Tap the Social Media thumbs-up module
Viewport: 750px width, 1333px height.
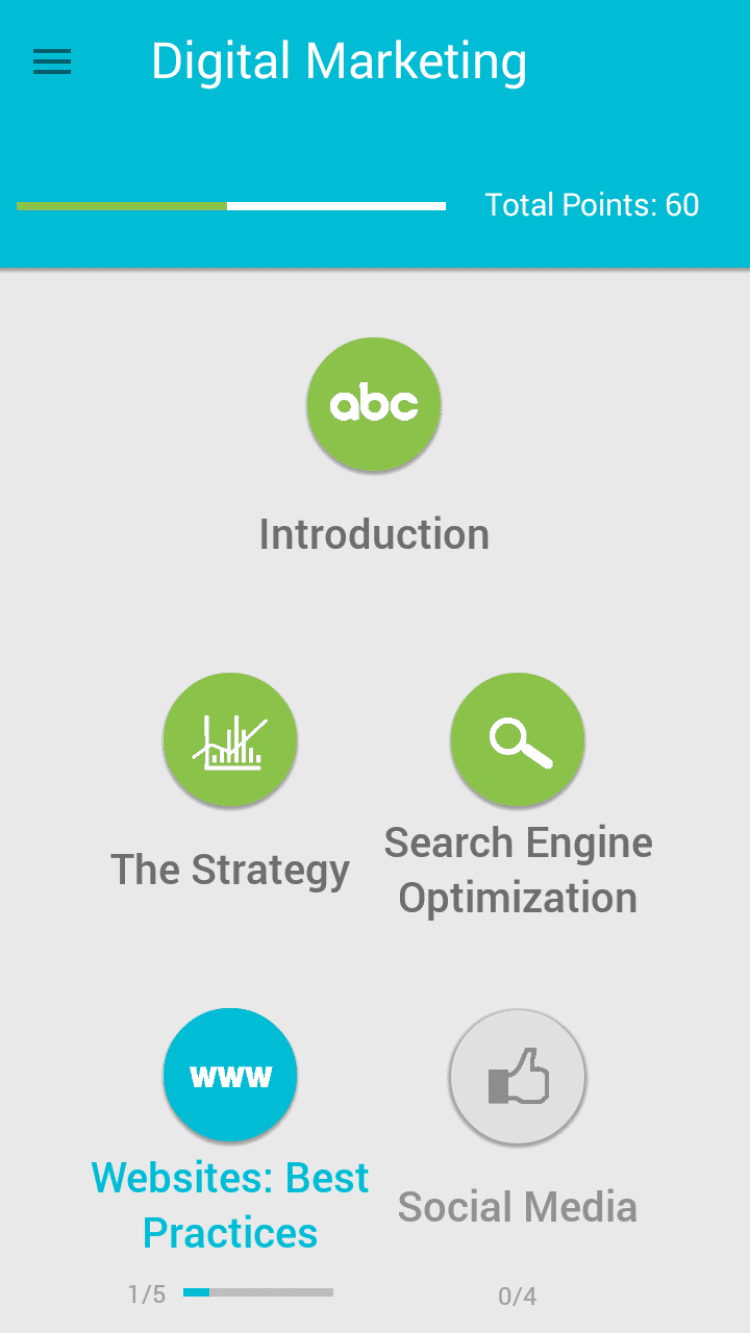point(518,1077)
